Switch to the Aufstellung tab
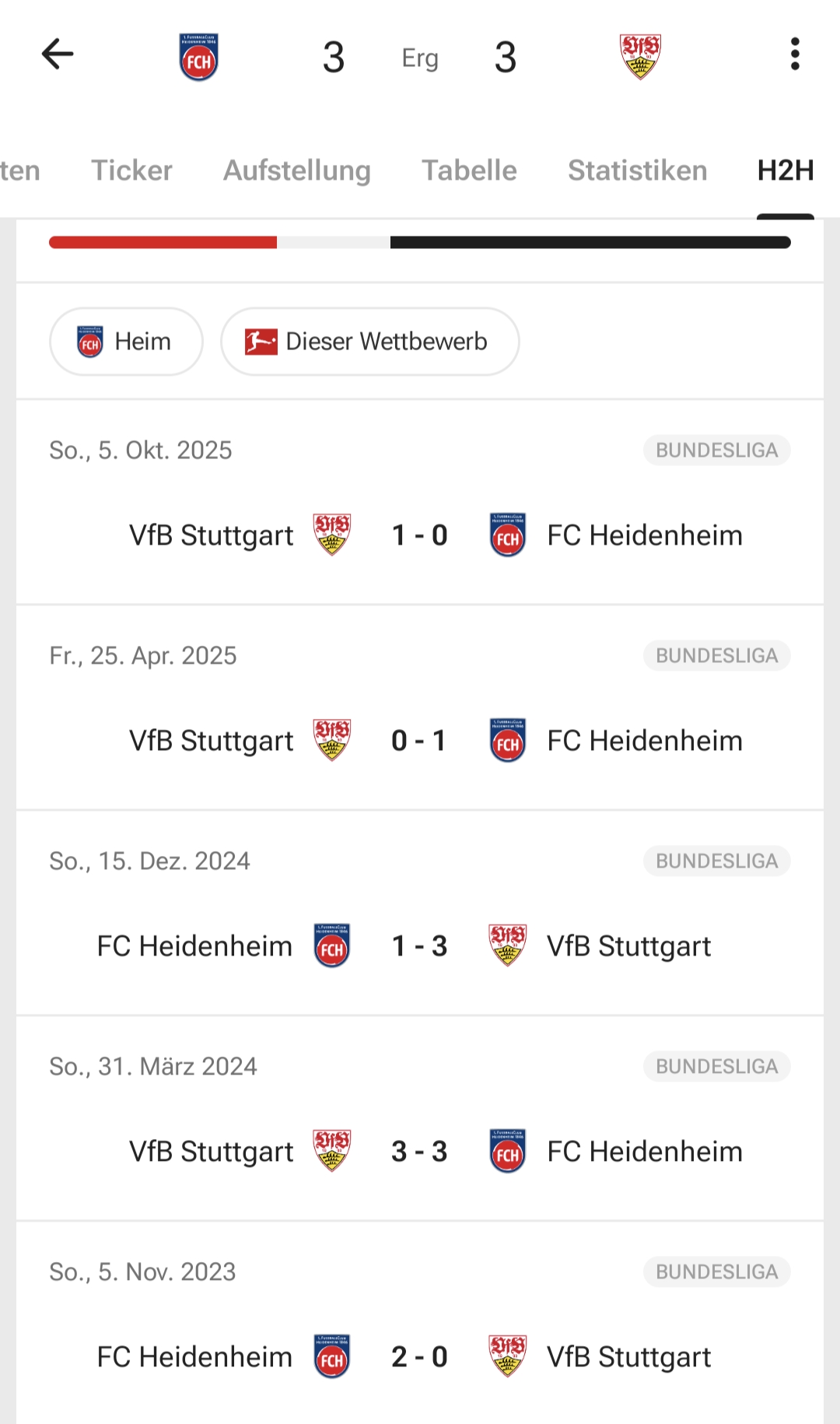The width and height of the screenshot is (840, 1424). click(x=296, y=170)
